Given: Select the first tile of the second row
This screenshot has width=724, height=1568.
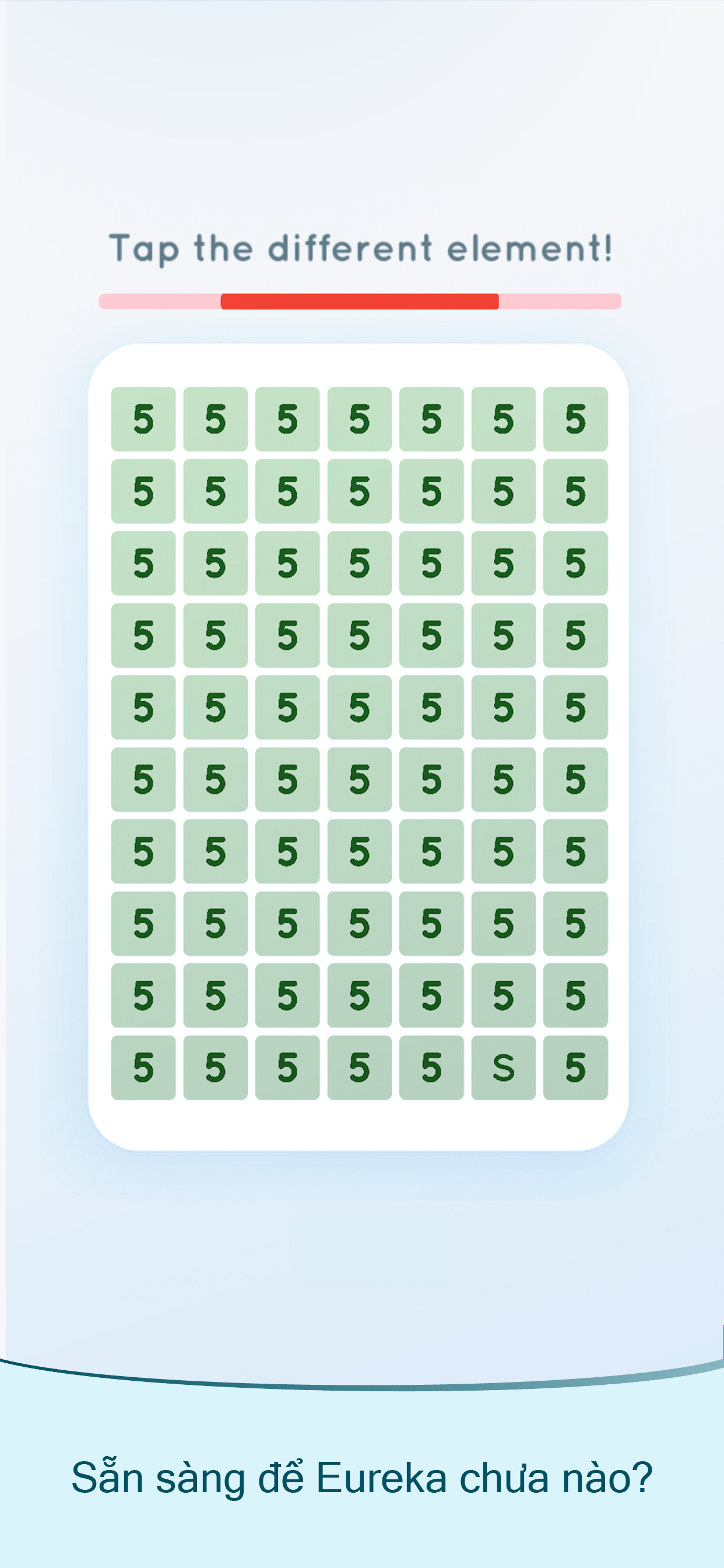Looking at the screenshot, I should (143, 492).
